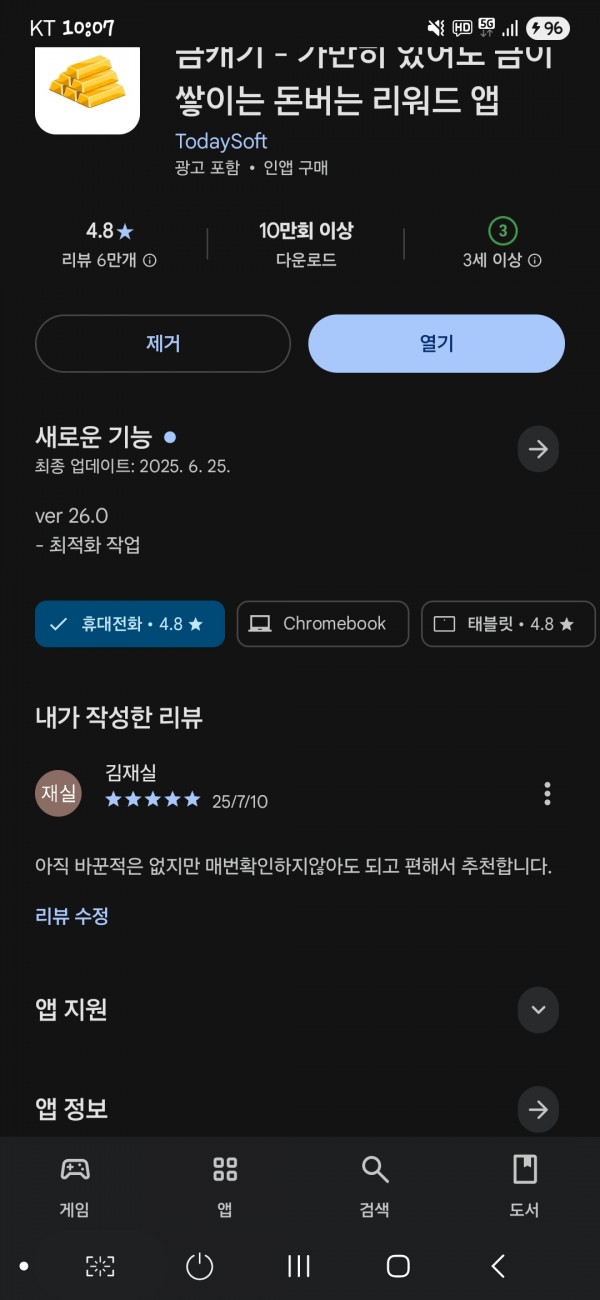
Task: Switch to the 게임 tab
Action: [x=75, y=1186]
